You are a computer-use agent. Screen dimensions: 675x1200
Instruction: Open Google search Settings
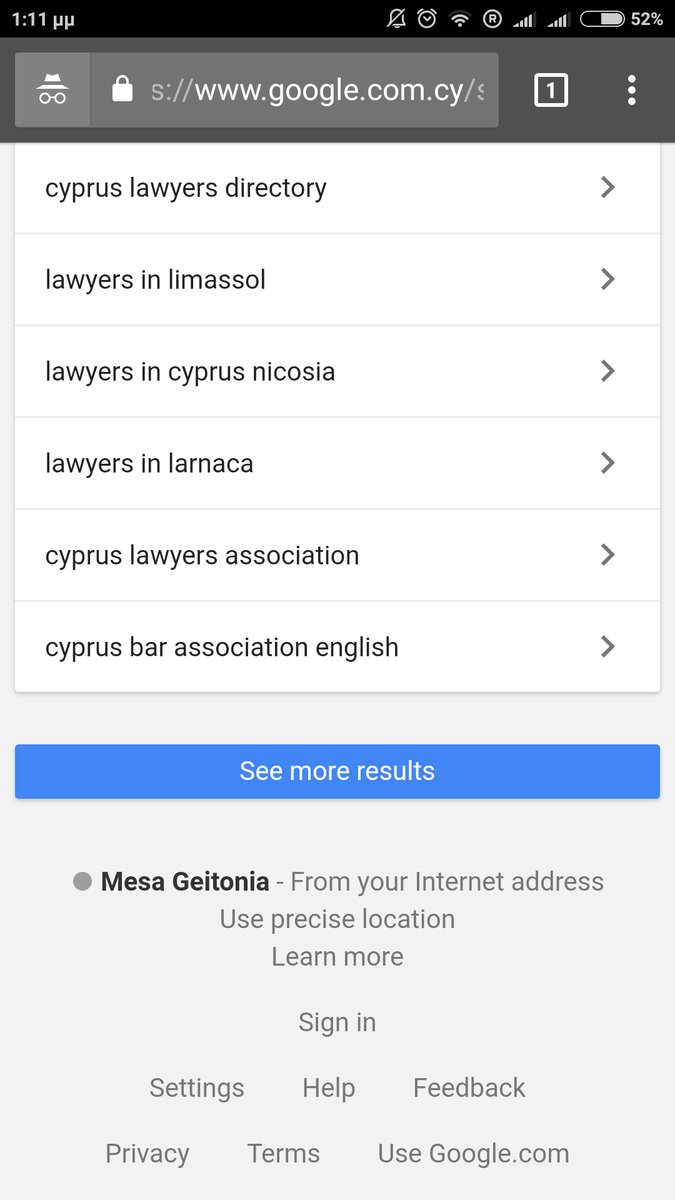pos(196,1088)
